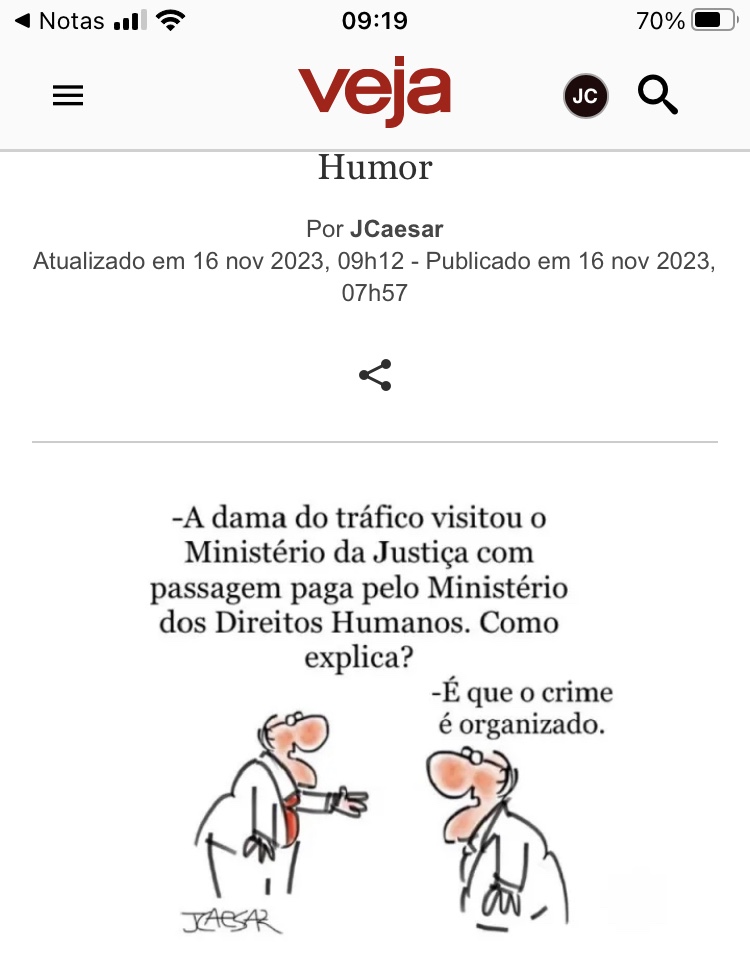Open author JCaesar's page

397,228
